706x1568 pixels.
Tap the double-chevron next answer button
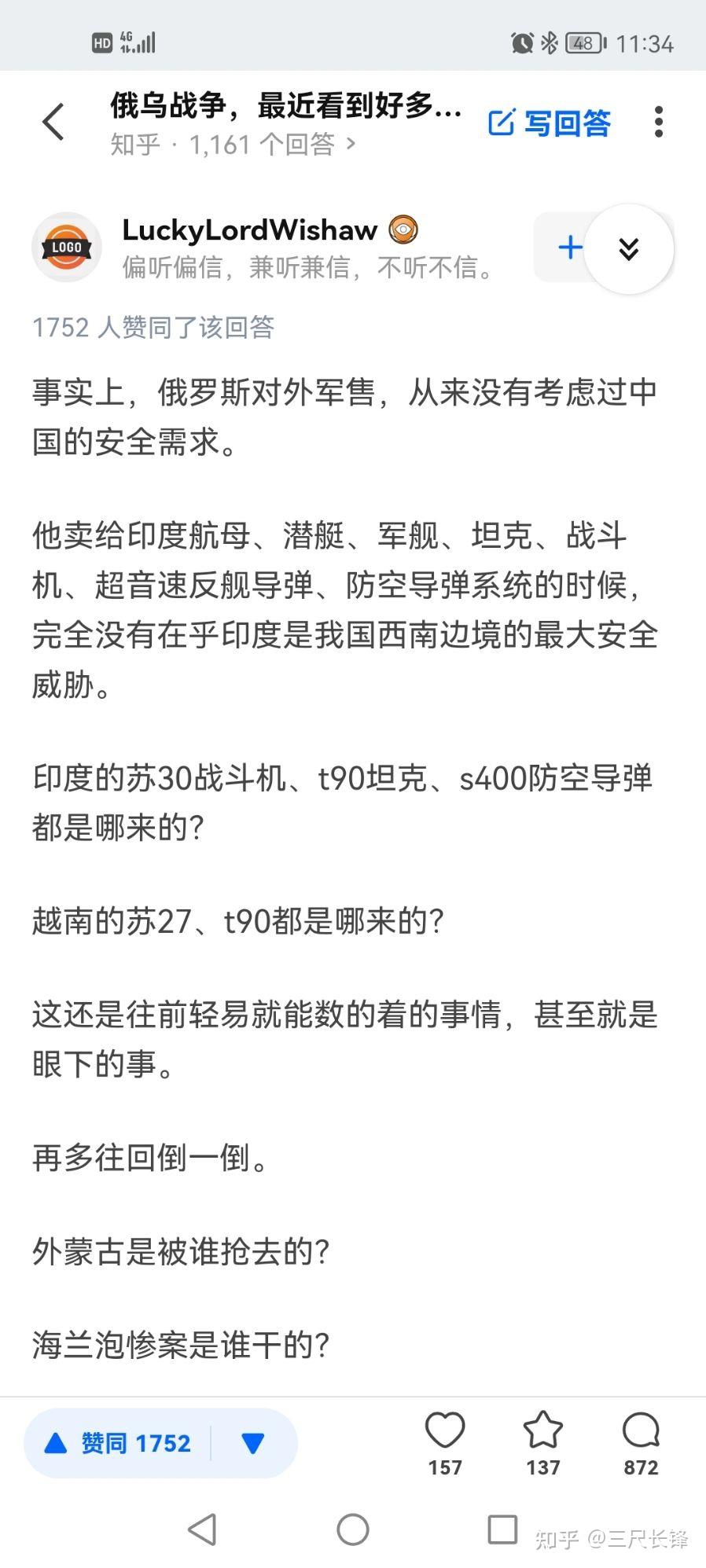click(x=629, y=249)
